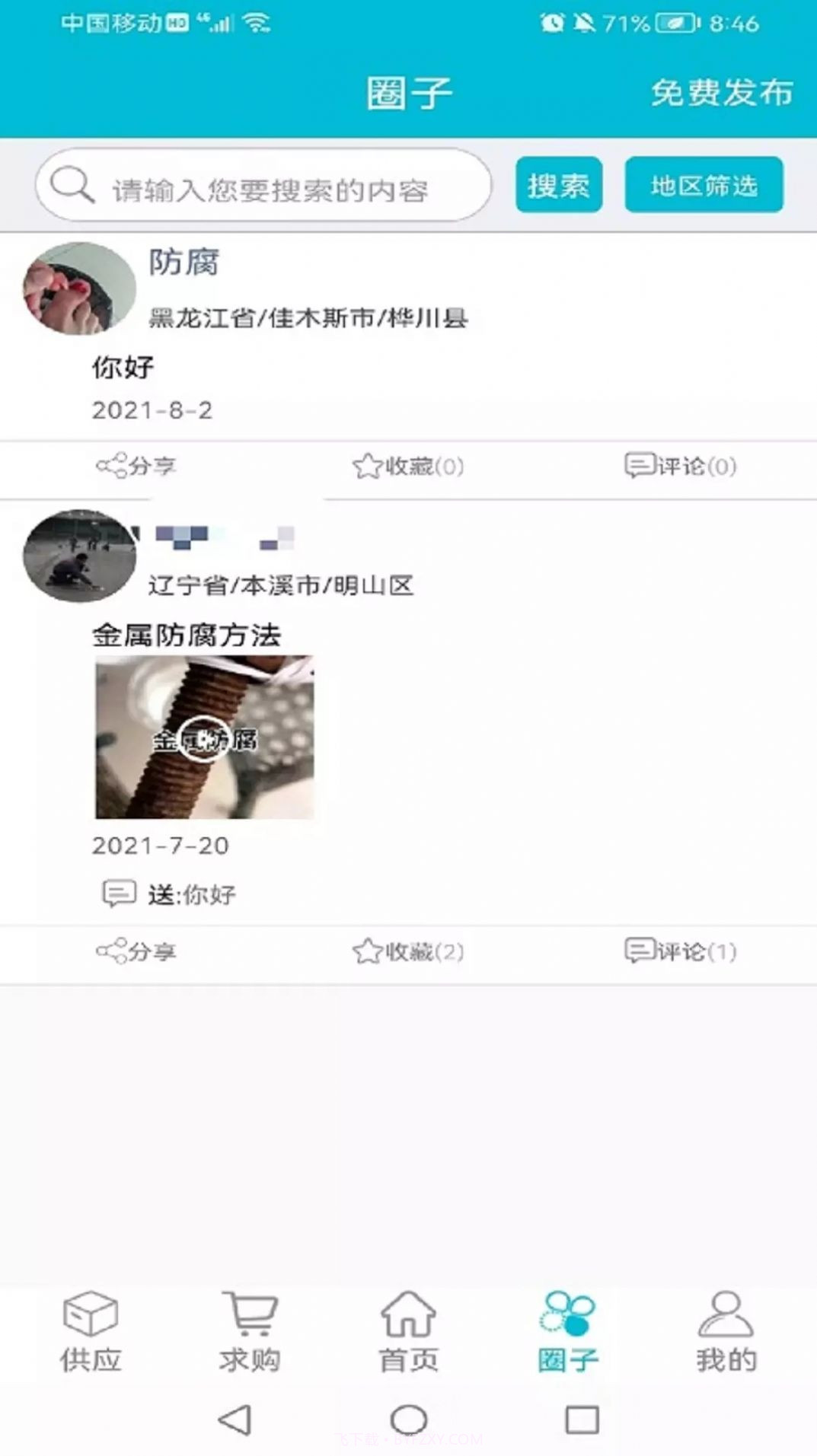Toggle the 收藏(2) star on metal post

click(367, 951)
